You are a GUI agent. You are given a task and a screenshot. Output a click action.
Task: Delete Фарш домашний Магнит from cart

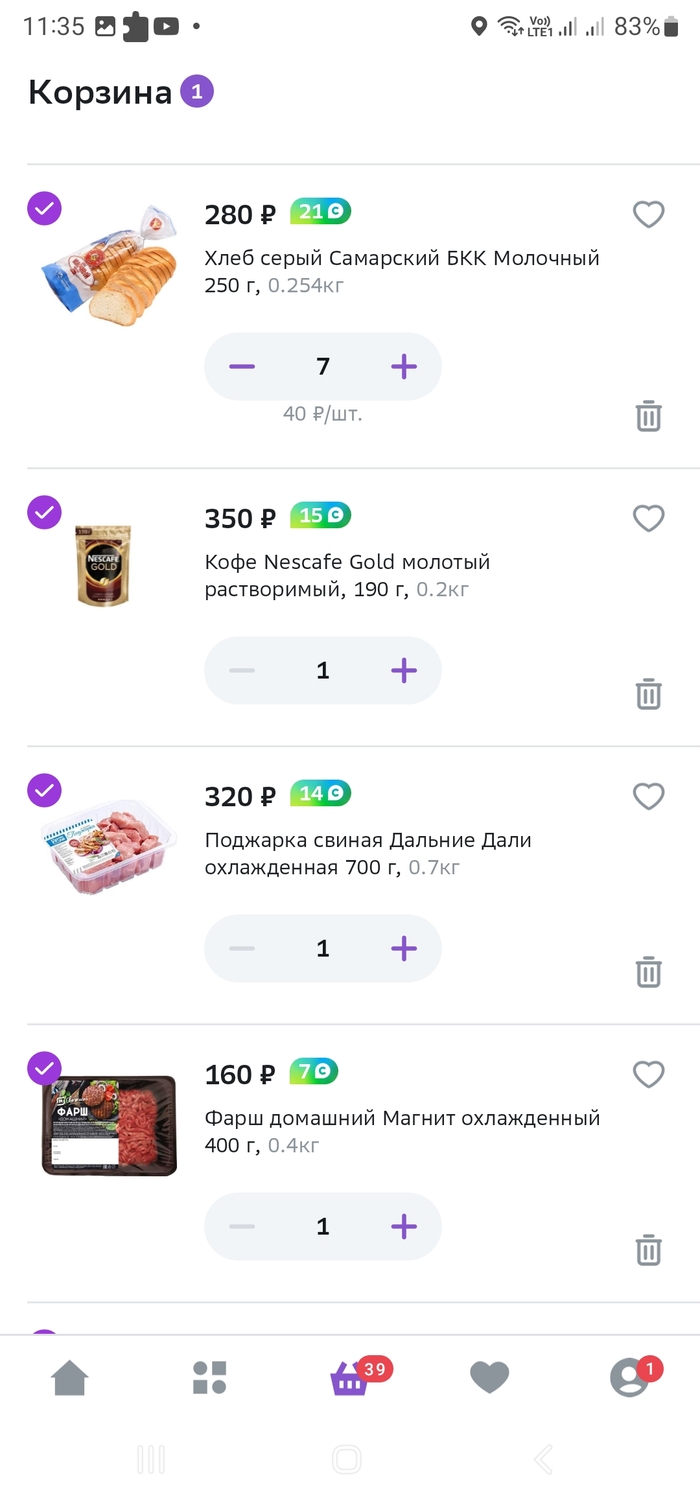[649, 1249]
